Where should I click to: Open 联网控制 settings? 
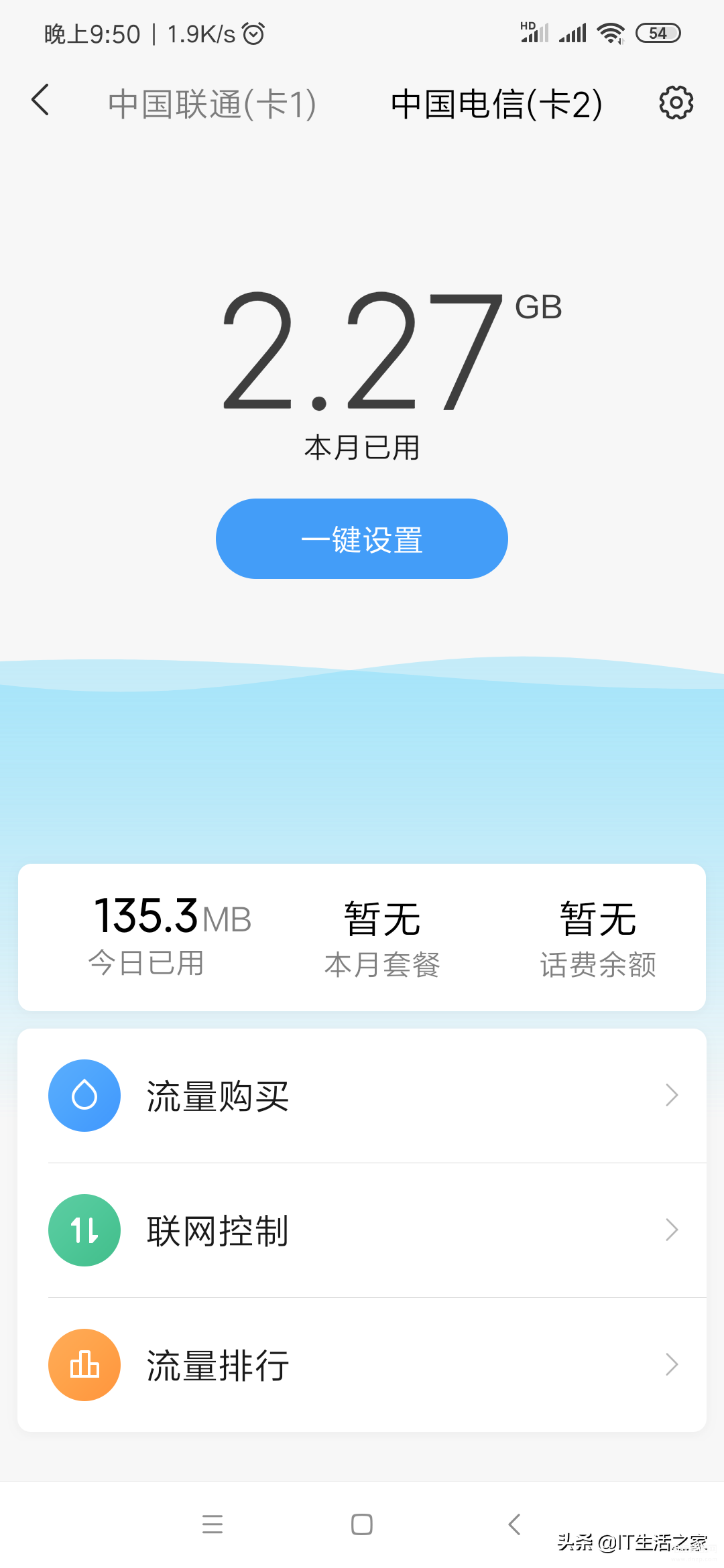(x=362, y=1230)
